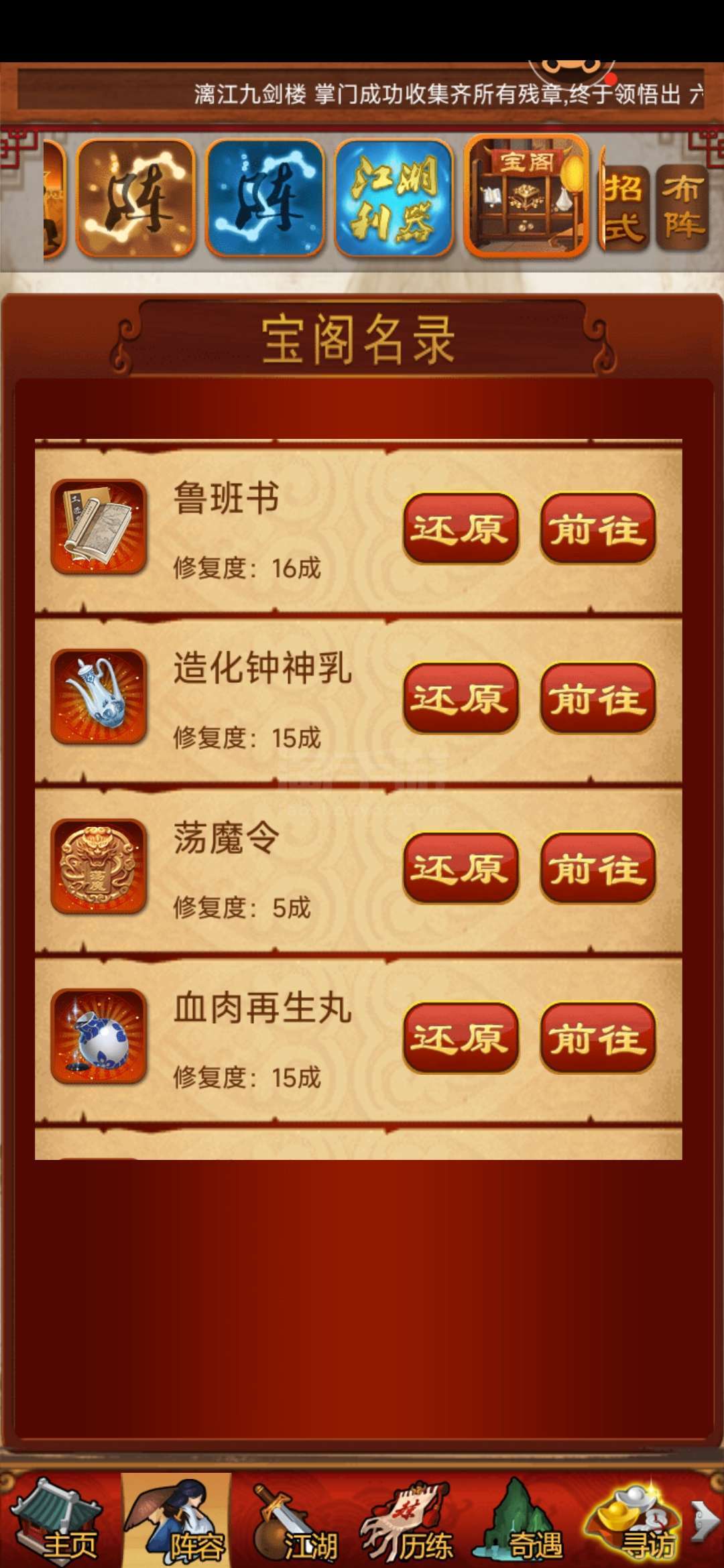The image size is (724, 1568).
Task: Switch to the 布阵 tab
Action: click(682, 208)
